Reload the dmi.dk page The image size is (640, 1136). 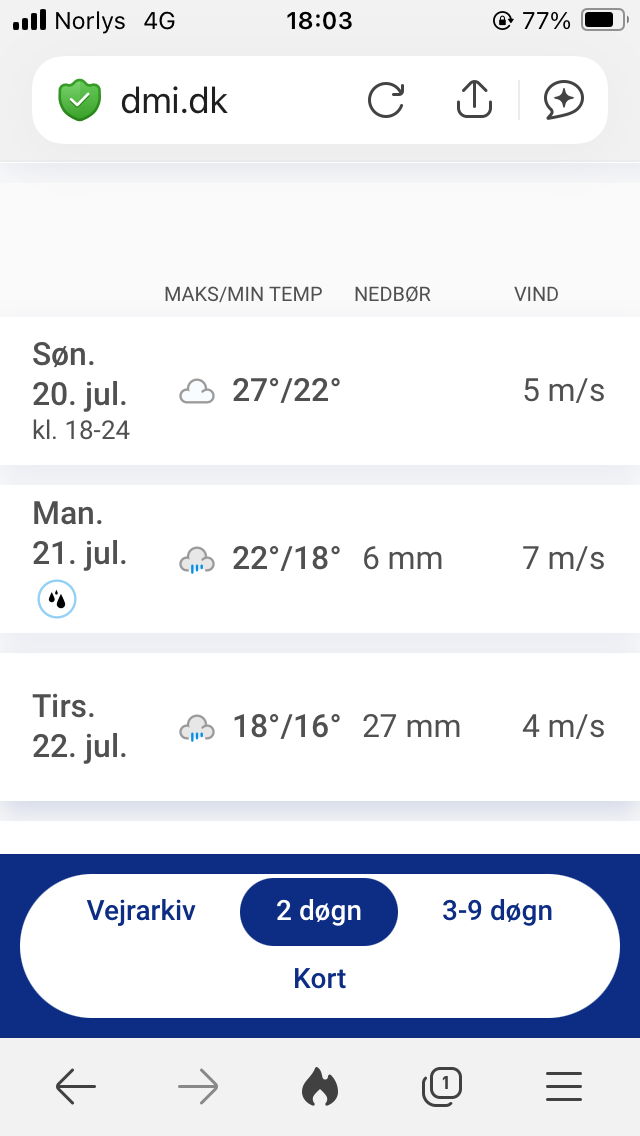(x=386, y=99)
